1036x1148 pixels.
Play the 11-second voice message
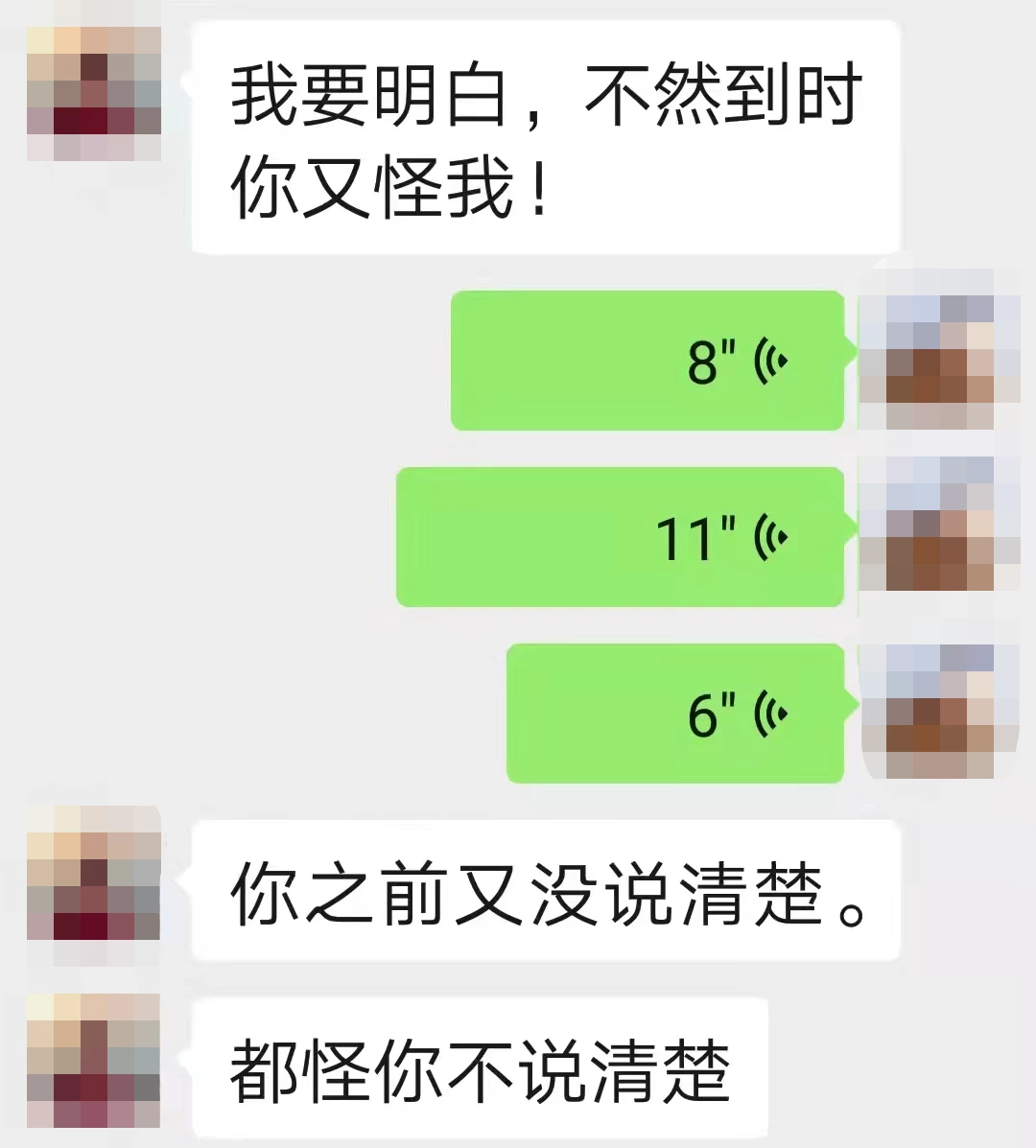[621, 536]
